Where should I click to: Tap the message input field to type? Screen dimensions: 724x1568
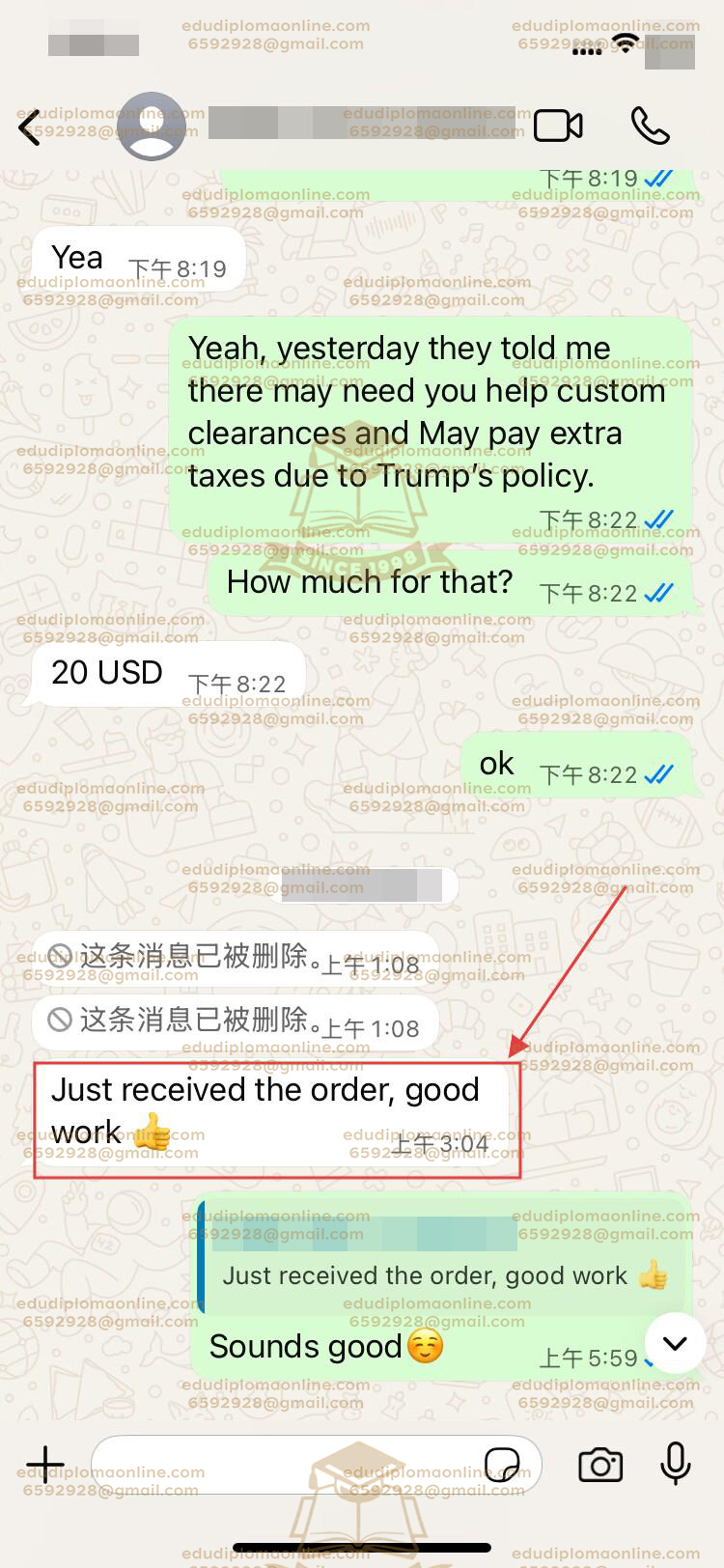290,1465
